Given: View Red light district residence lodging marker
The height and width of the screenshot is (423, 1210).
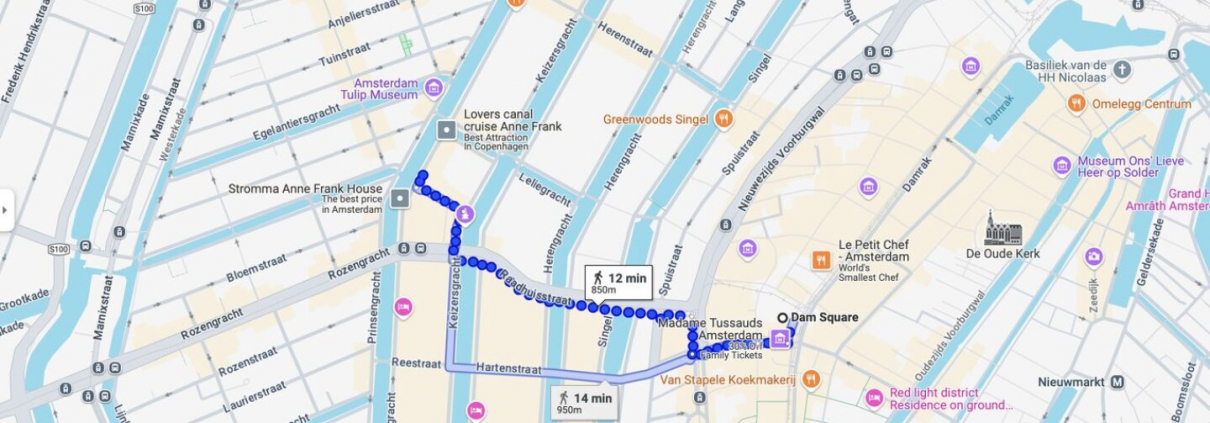Looking at the screenshot, I should point(875,398).
